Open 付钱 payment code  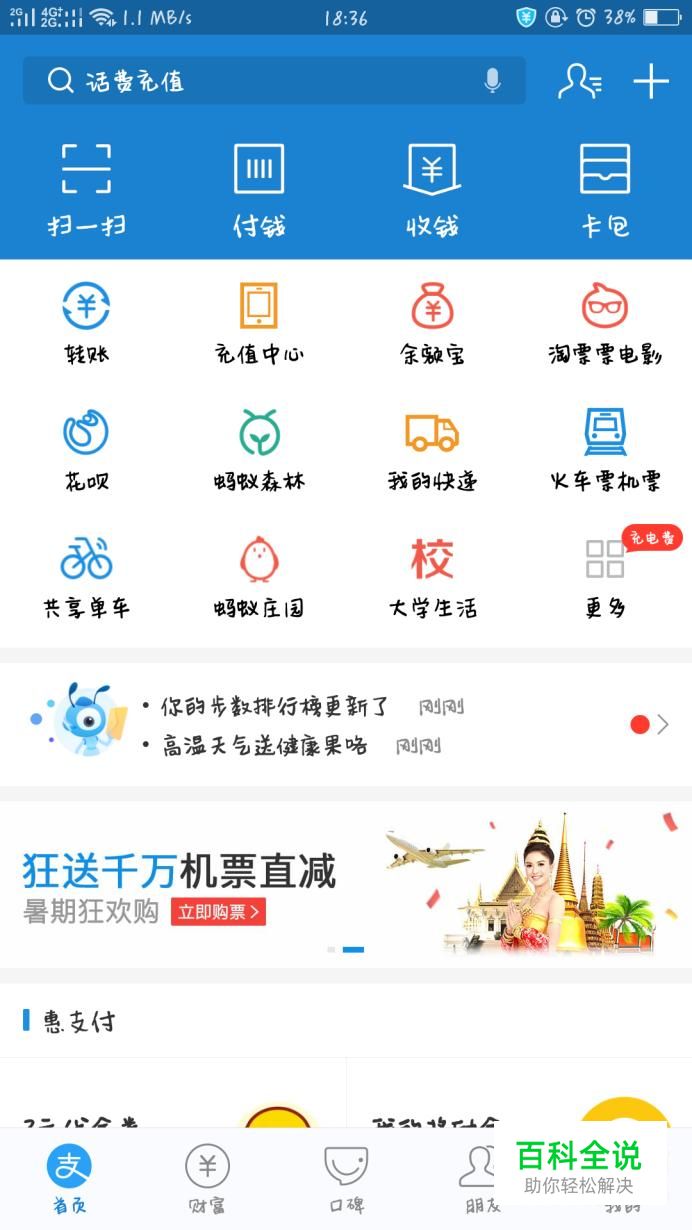pyautogui.click(x=259, y=187)
